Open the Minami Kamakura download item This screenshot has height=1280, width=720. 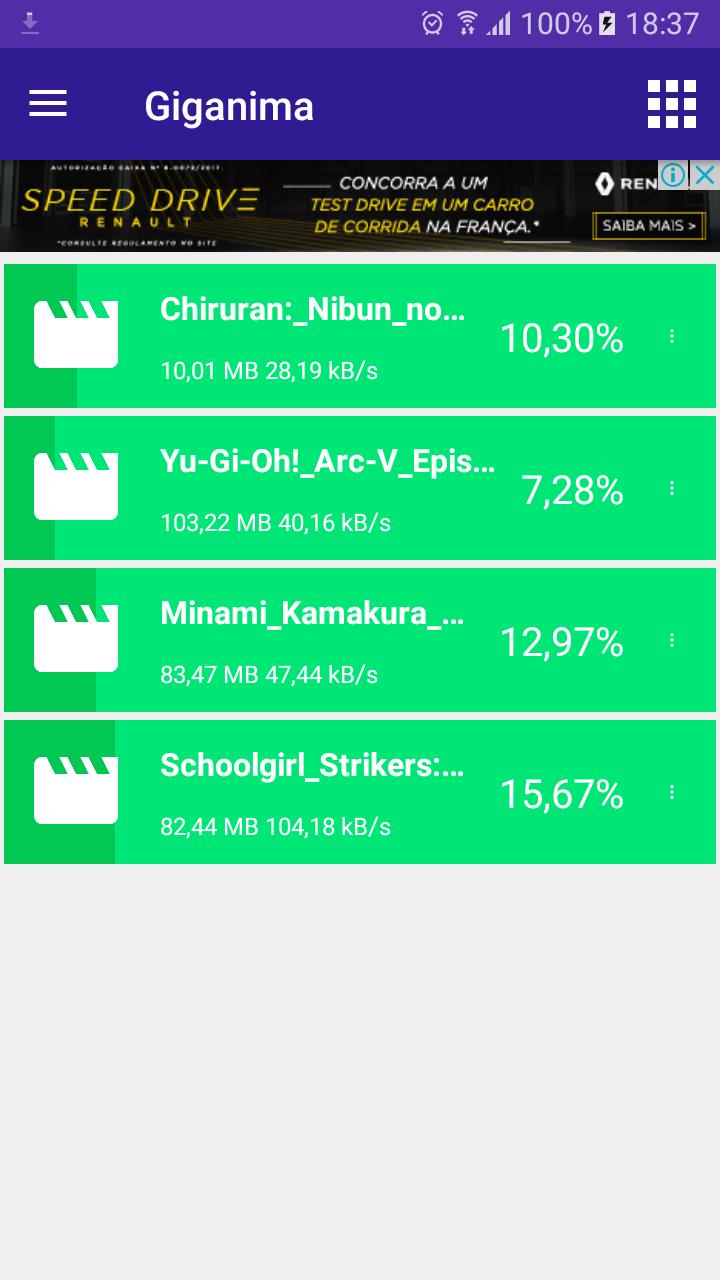312,641
